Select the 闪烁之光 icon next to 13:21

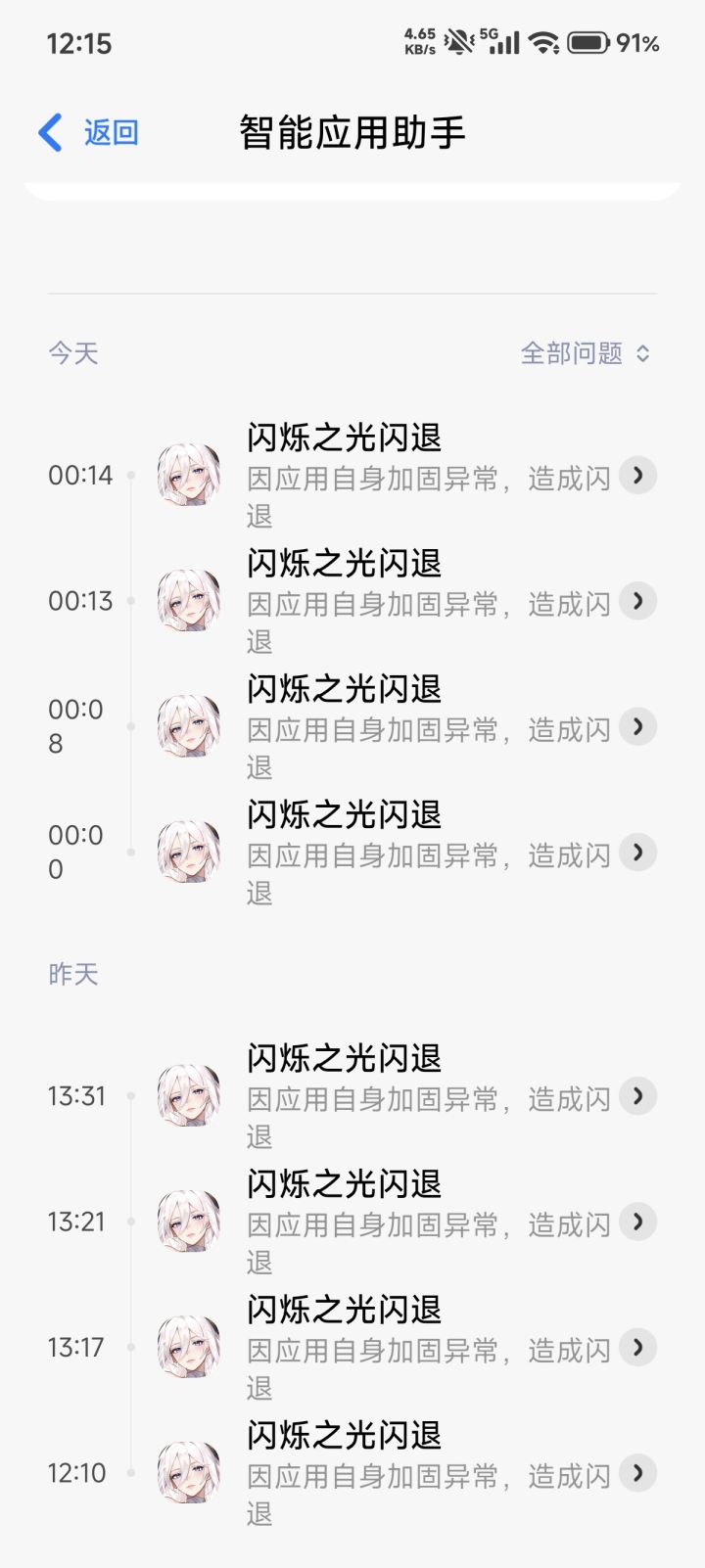pos(189,1222)
